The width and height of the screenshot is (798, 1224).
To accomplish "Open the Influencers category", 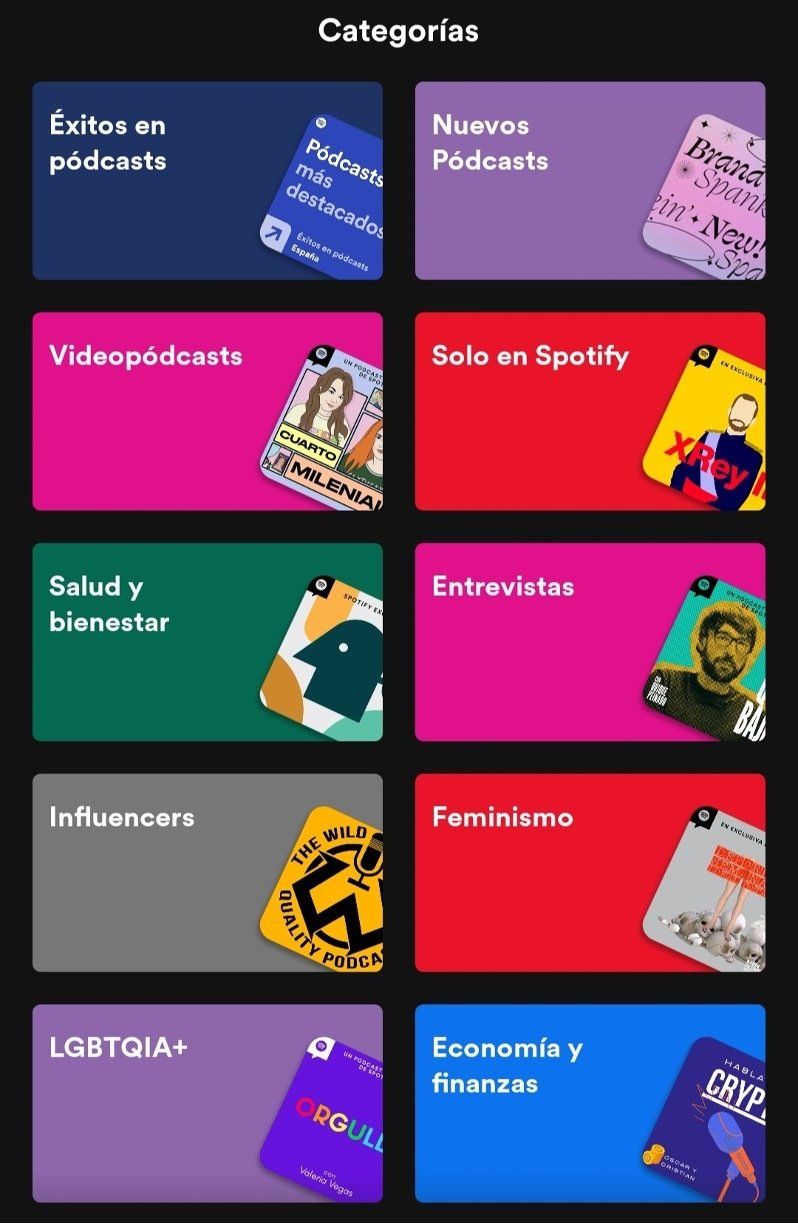I will pyautogui.click(x=207, y=872).
